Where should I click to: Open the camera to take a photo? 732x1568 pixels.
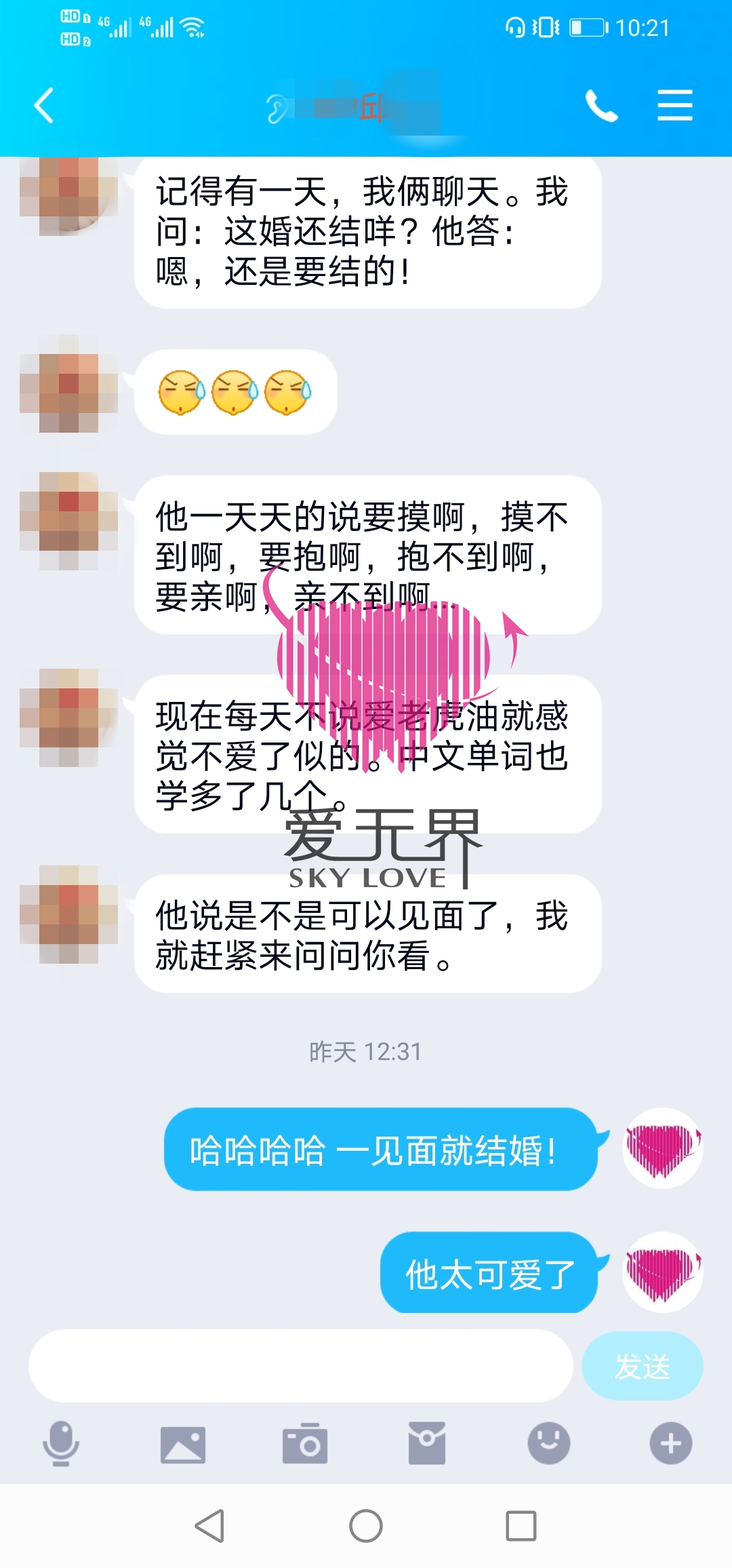(x=305, y=1443)
